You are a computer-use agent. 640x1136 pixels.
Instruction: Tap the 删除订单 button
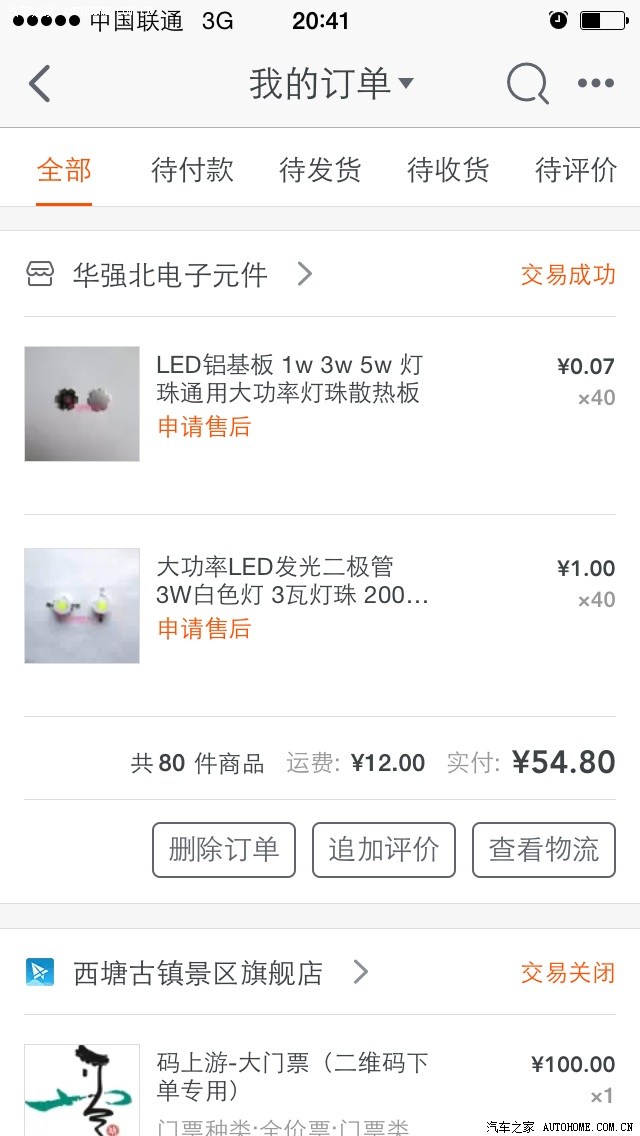tap(224, 850)
